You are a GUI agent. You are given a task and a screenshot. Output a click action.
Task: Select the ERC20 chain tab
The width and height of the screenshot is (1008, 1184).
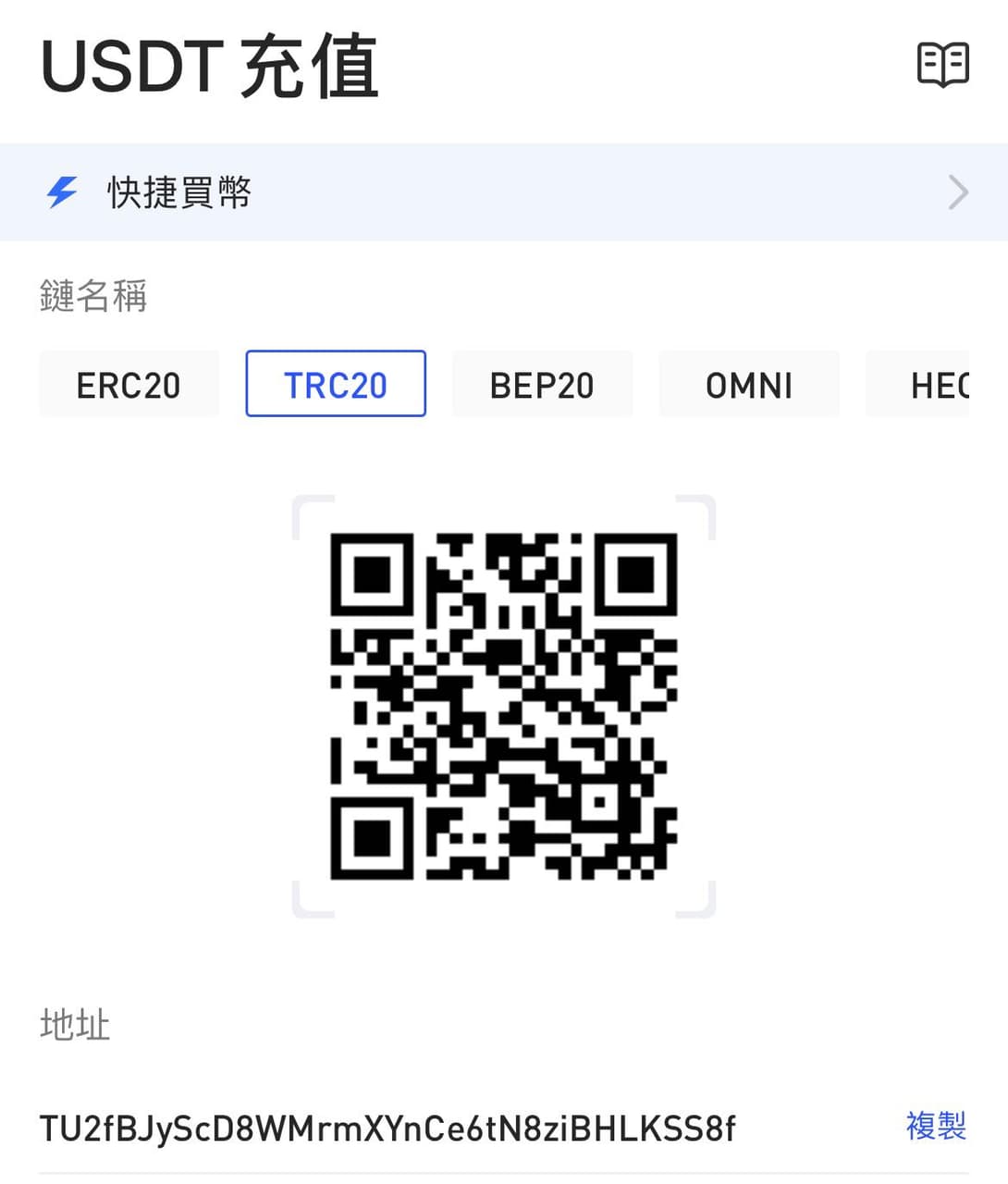[129, 384]
